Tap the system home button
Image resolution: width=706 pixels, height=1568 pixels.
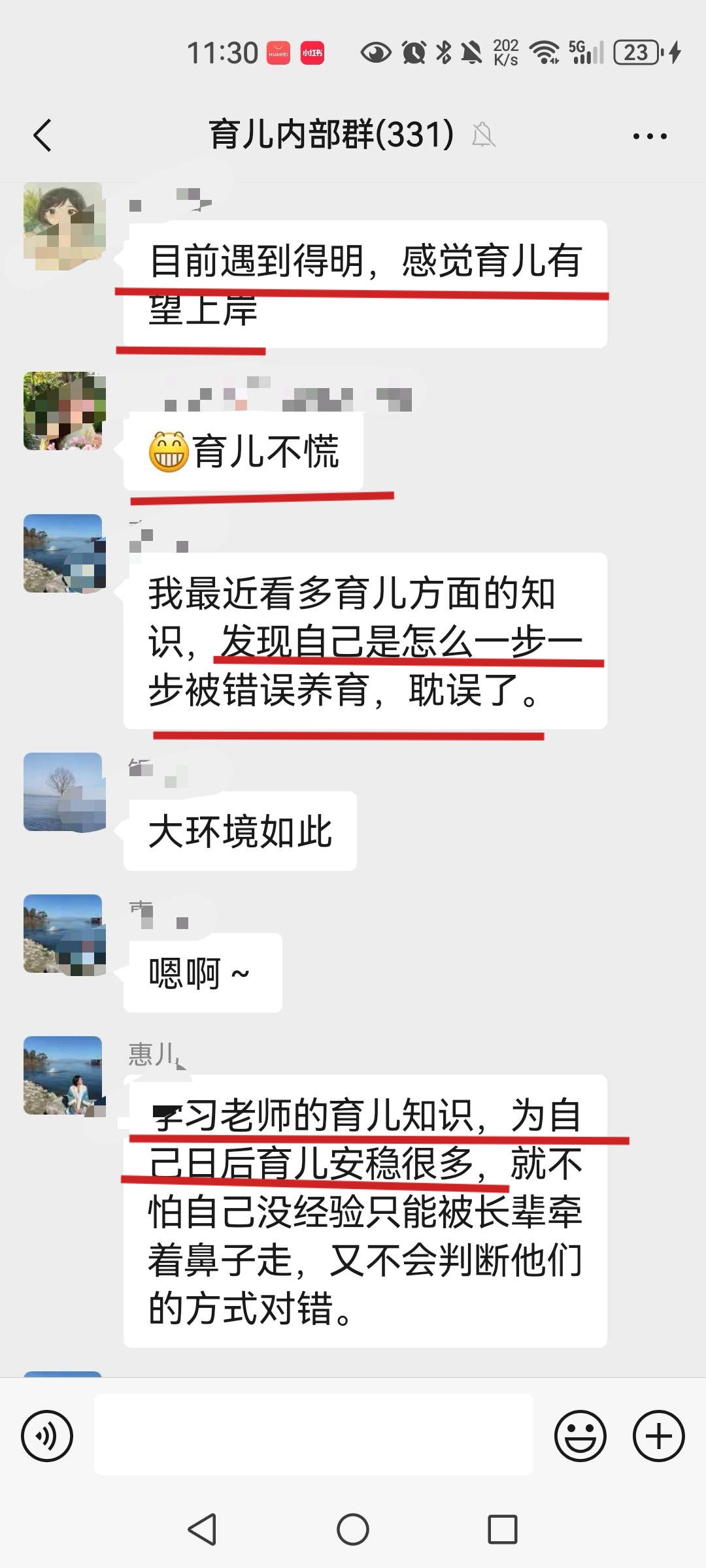point(353,1529)
